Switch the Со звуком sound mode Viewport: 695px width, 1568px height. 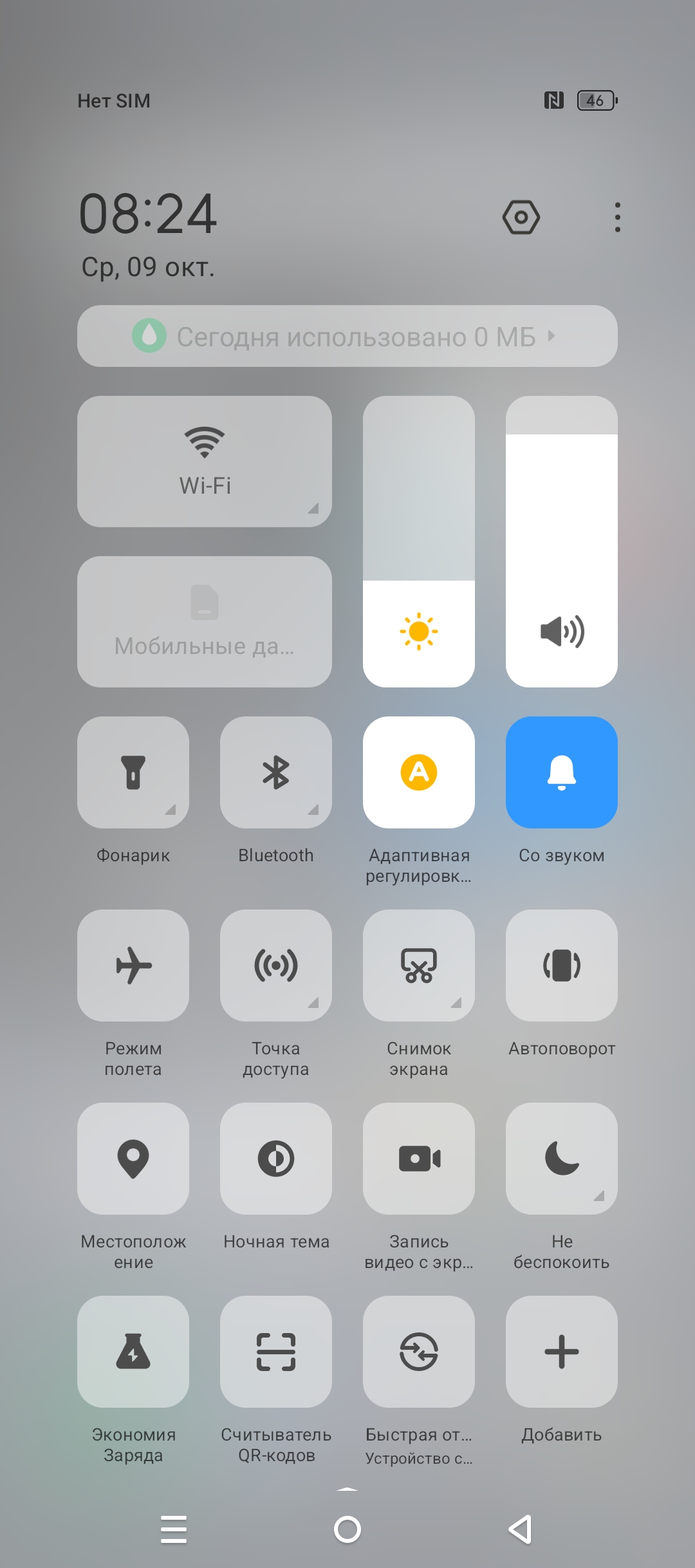point(562,772)
